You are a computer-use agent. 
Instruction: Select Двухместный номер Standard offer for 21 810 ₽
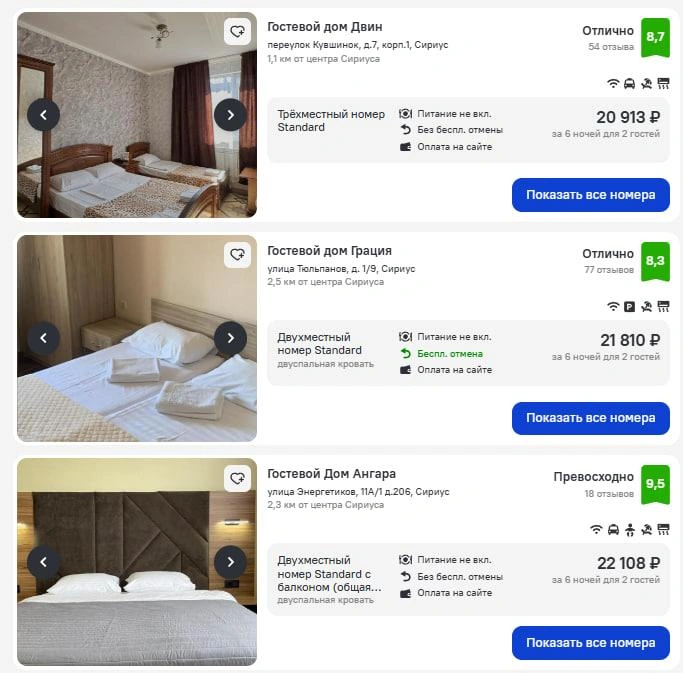(468, 353)
